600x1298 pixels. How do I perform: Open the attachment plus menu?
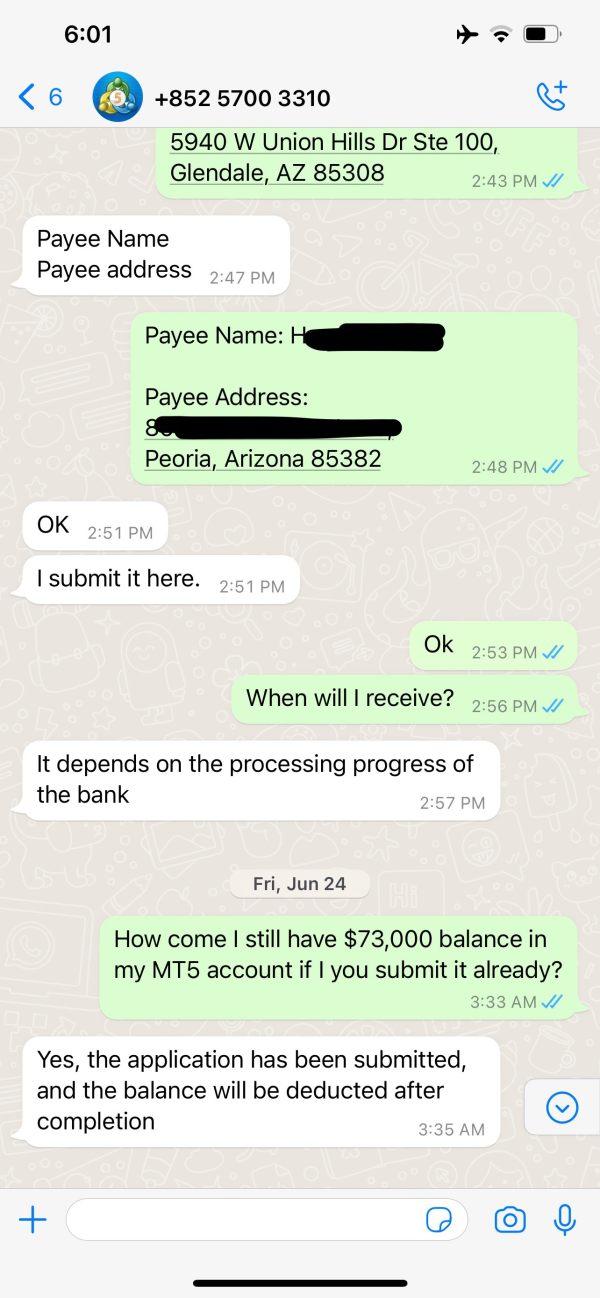pos(33,1219)
